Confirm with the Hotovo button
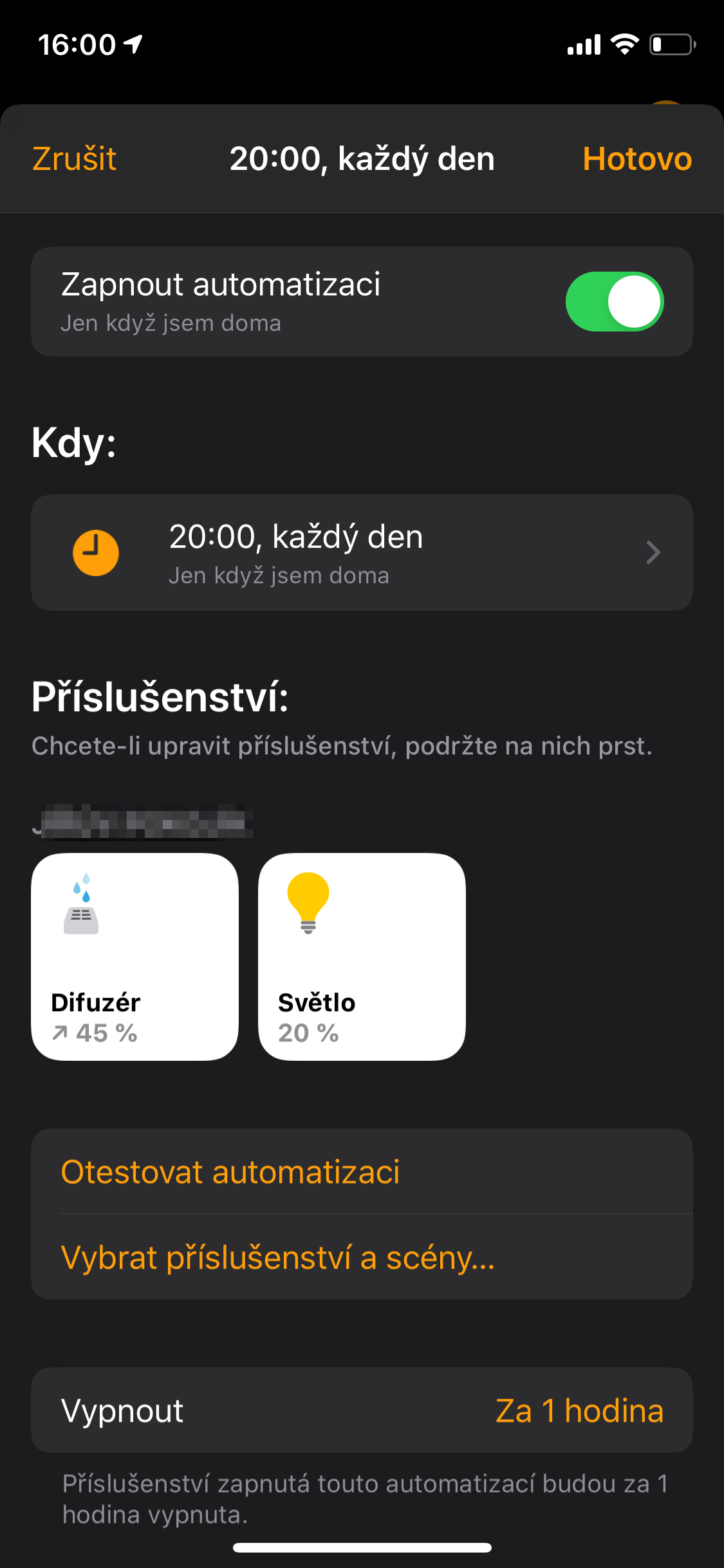 (636, 159)
